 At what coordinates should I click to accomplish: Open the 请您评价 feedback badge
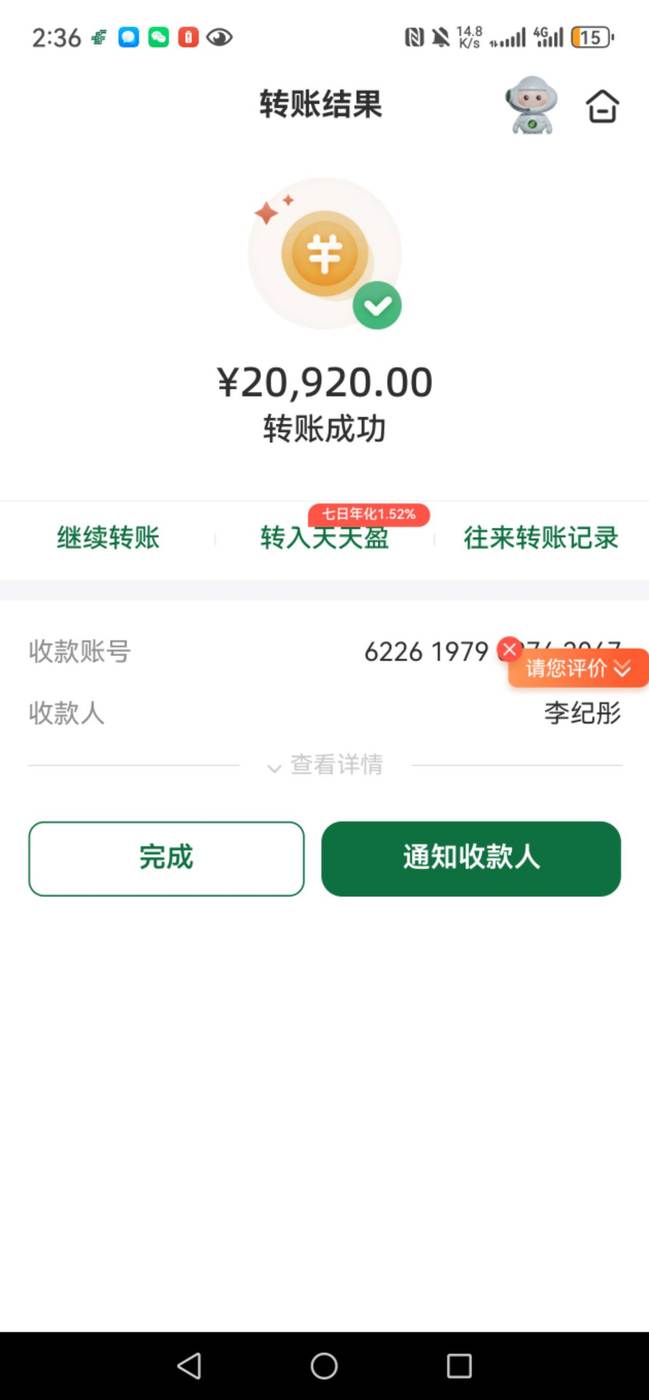(x=578, y=669)
